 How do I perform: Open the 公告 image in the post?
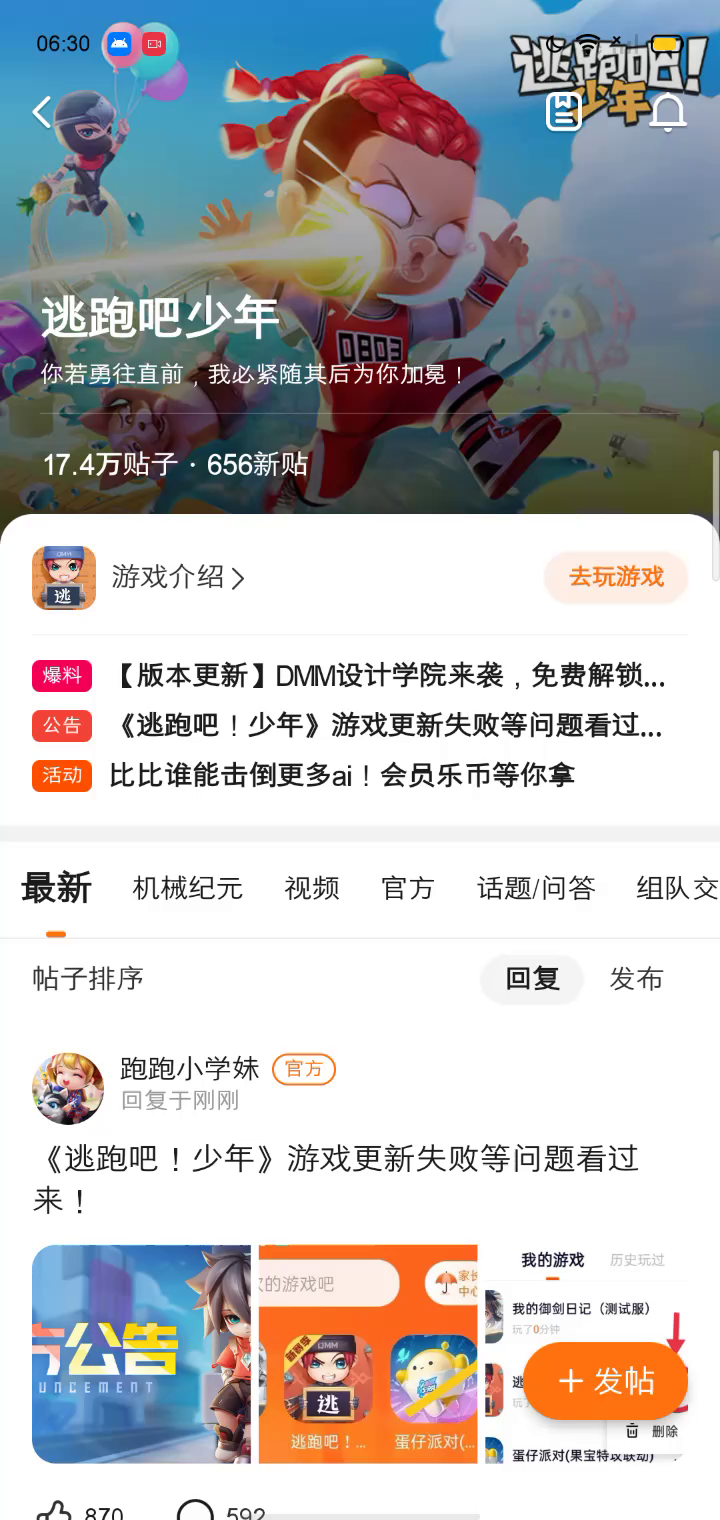click(x=141, y=1354)
